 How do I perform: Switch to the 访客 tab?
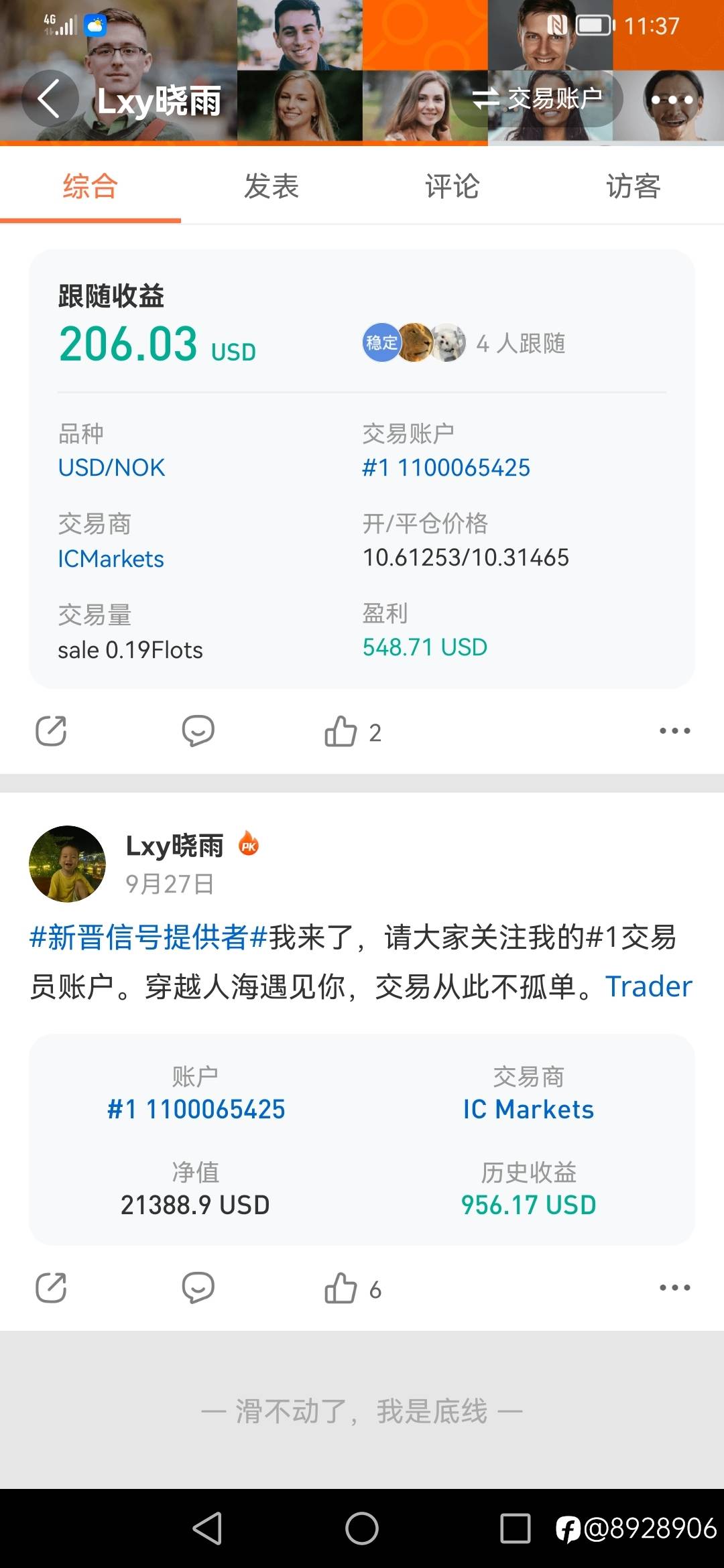coord(633,186)
